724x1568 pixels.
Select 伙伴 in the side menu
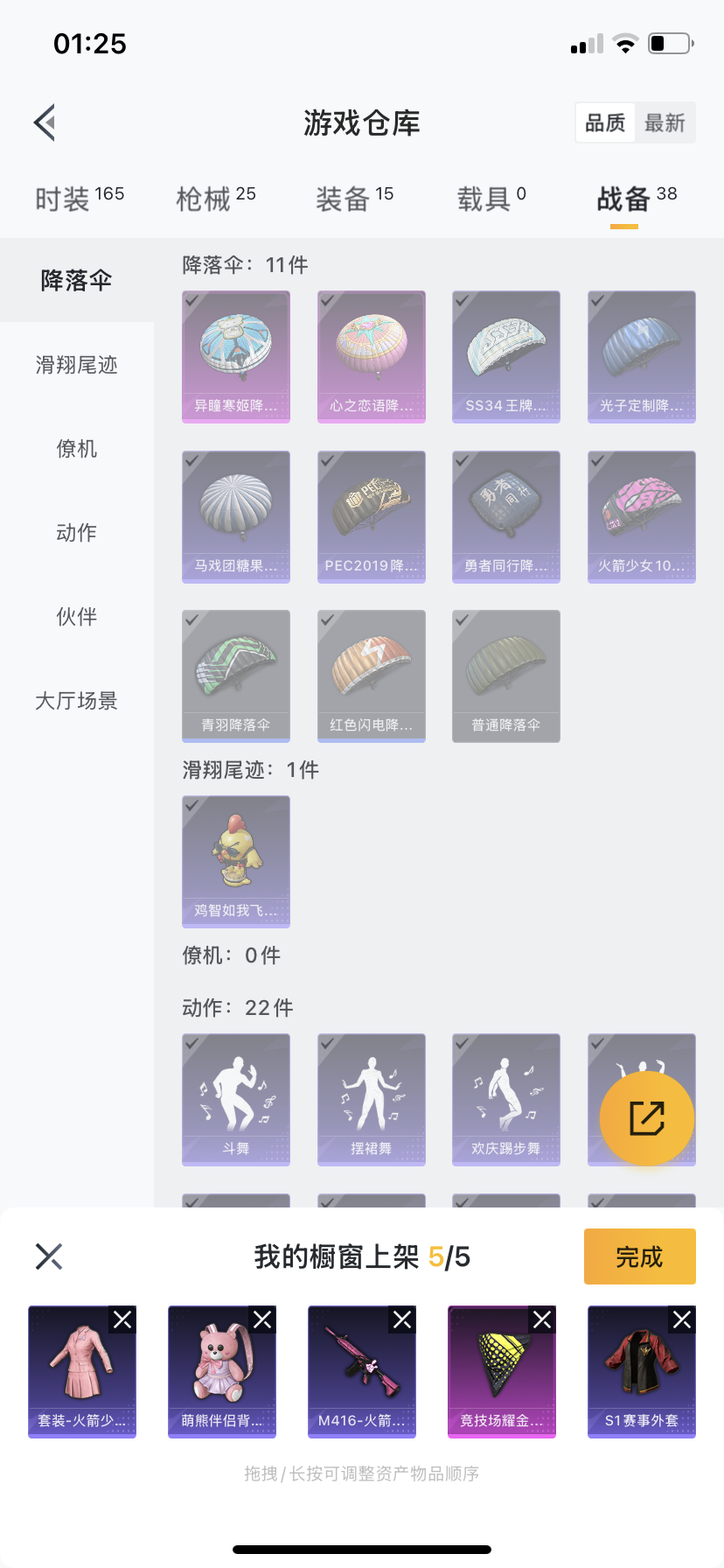tap(76, 617)
